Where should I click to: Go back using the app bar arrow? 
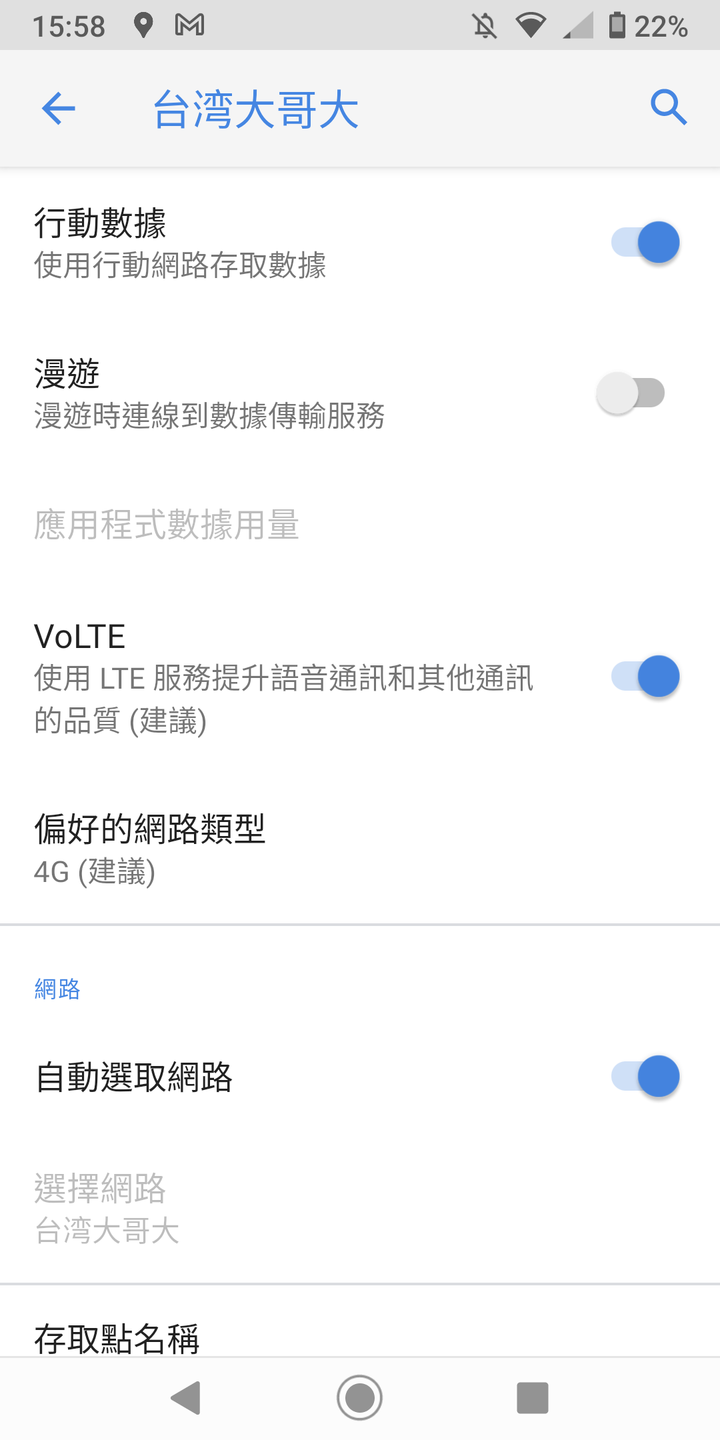click(x=59, y=108)
